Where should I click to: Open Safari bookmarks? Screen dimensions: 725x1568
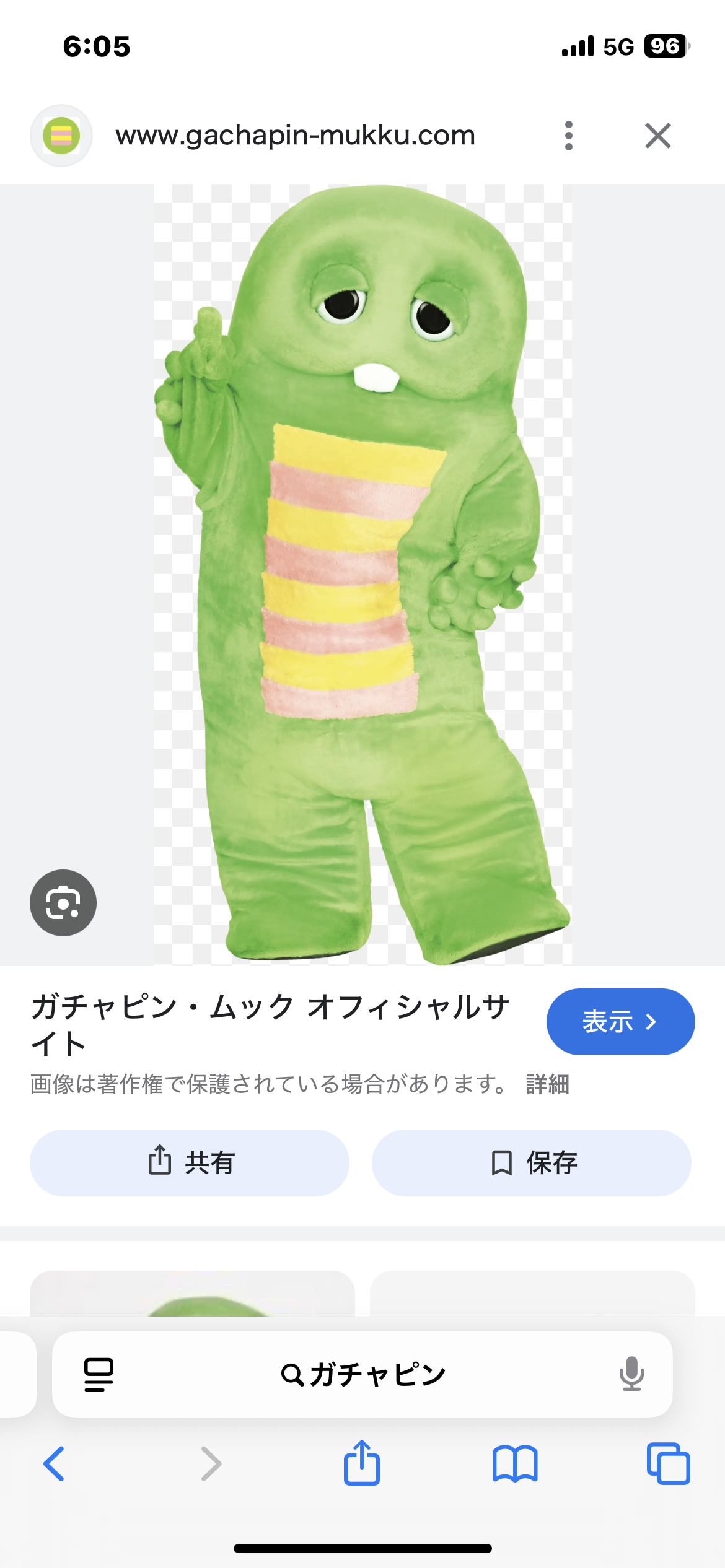(515, 1464)
